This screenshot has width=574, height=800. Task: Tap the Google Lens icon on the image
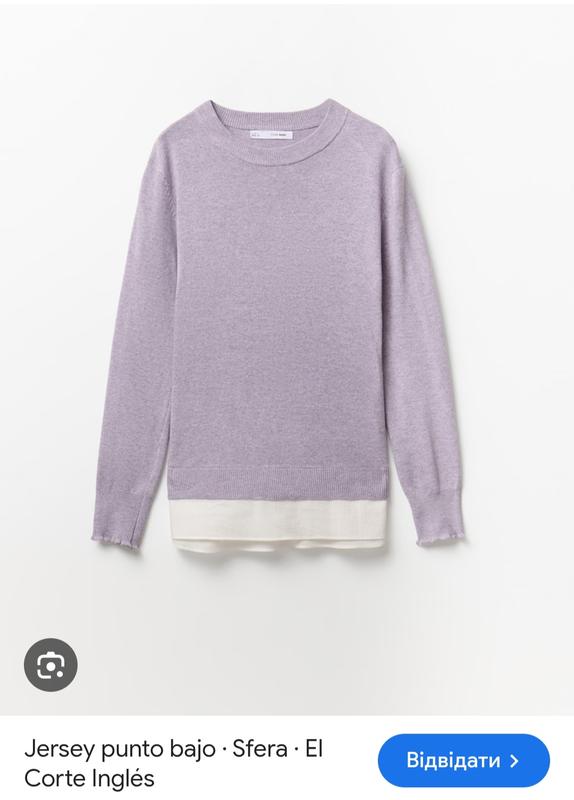point(51,664)
